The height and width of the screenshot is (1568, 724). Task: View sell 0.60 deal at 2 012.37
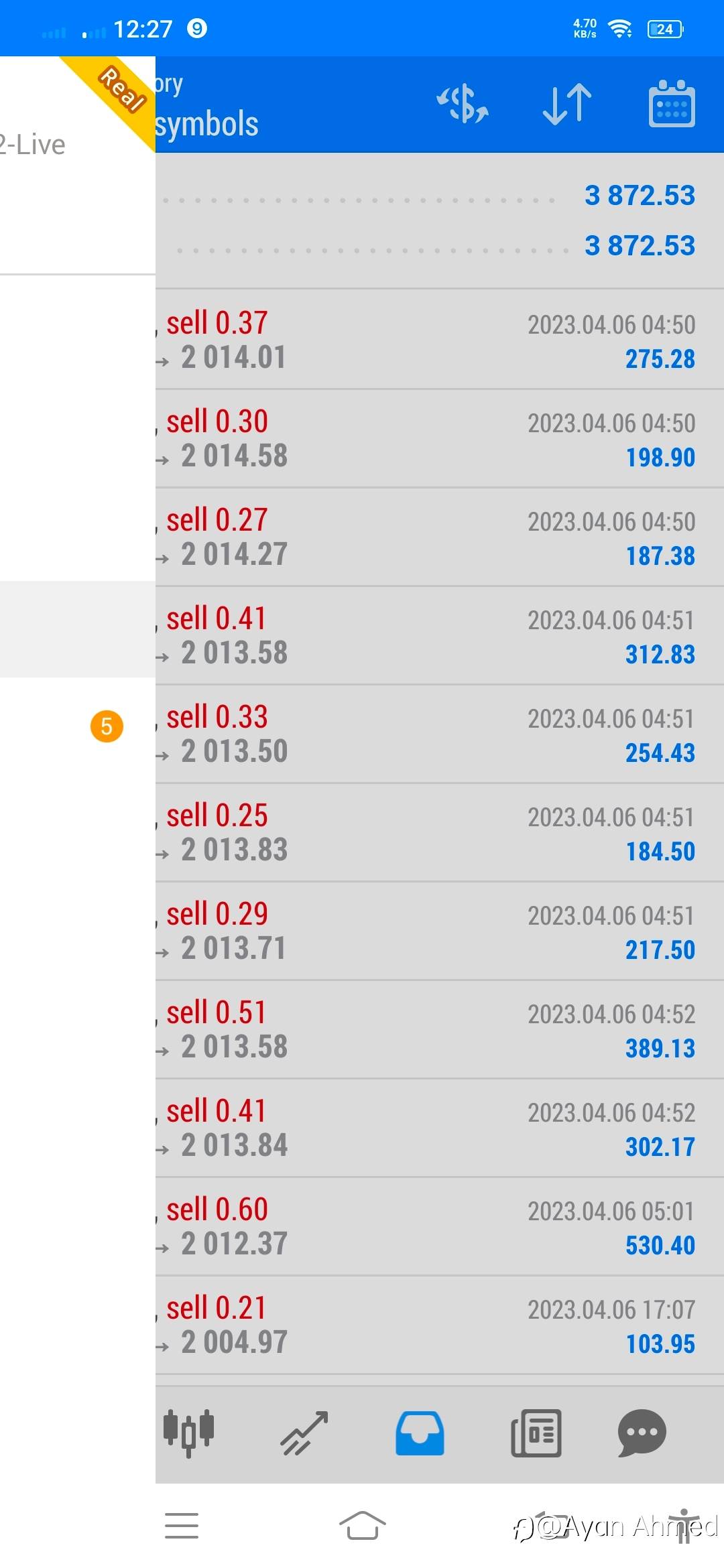(x=429, y=1227)
